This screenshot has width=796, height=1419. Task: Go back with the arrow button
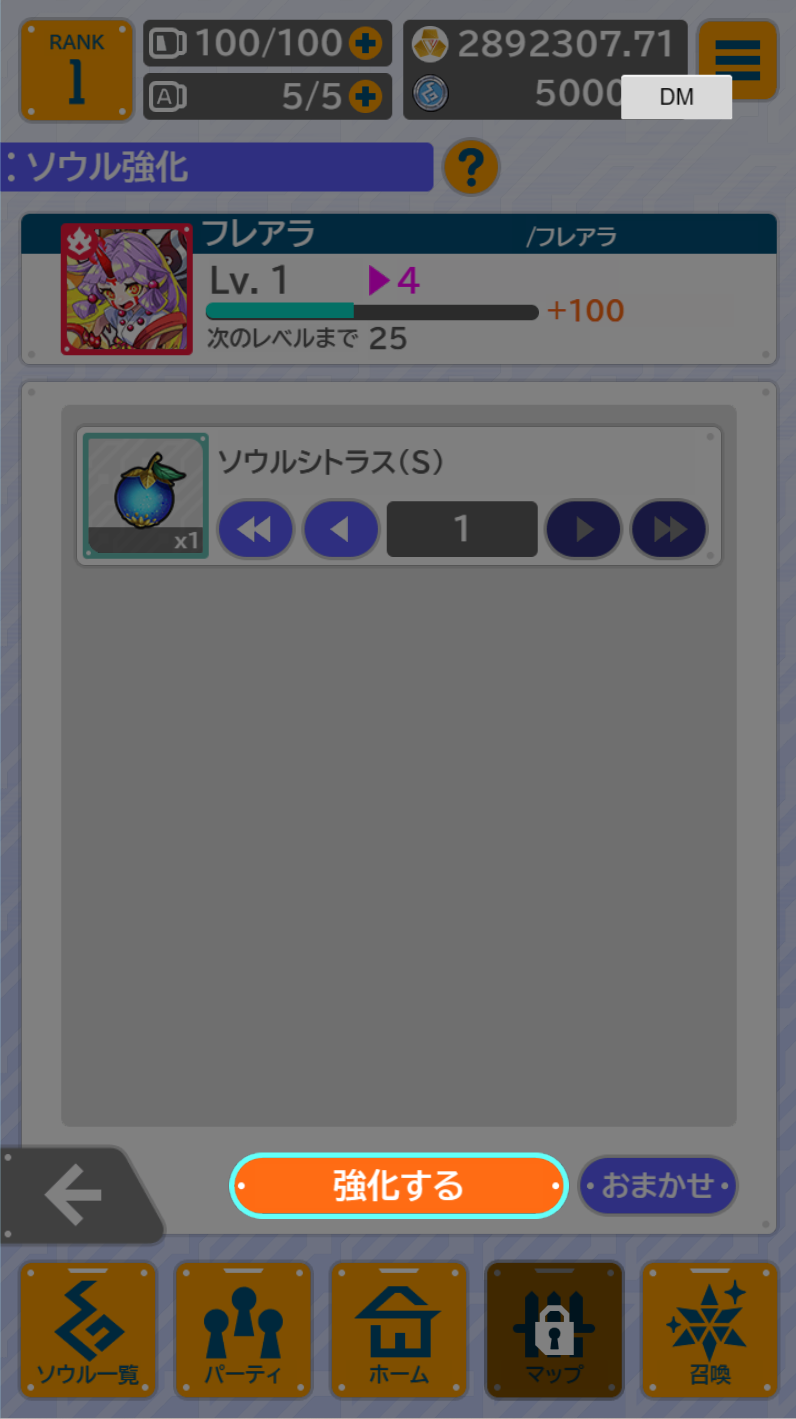[75, 1194]
